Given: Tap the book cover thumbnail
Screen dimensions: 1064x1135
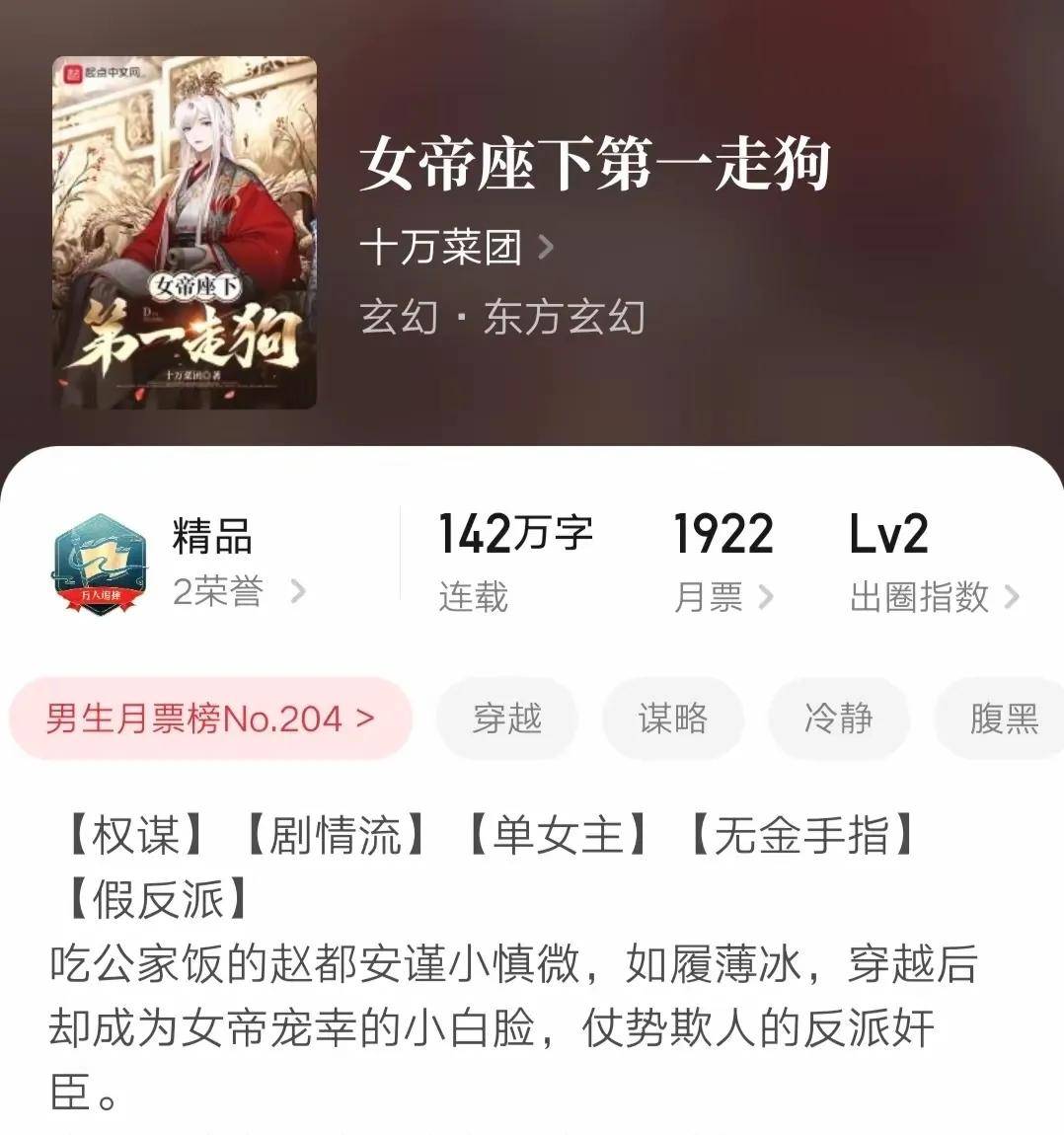Looking at the screenshot, I should point(185,233).
